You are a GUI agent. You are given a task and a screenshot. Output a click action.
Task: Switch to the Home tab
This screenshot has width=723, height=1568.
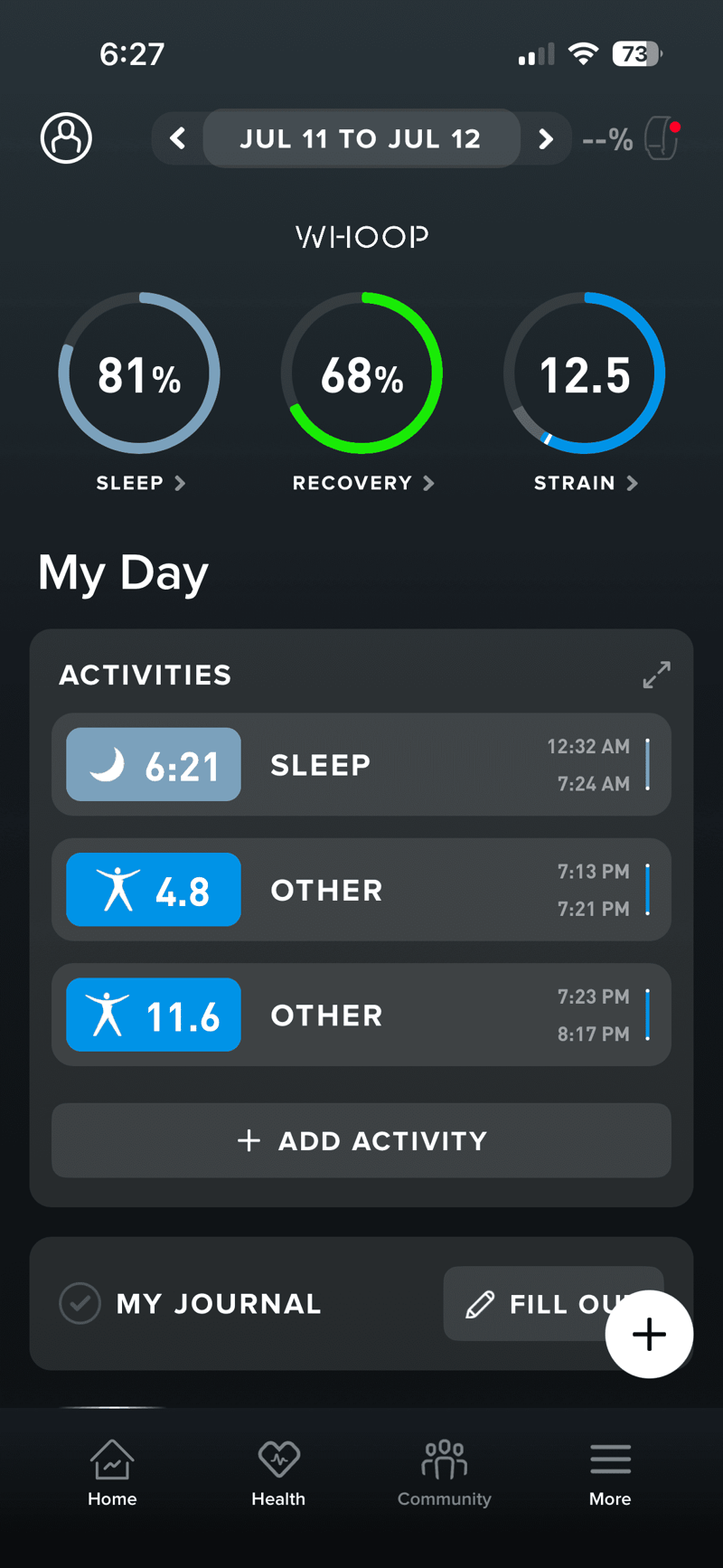pos(112,1473)
